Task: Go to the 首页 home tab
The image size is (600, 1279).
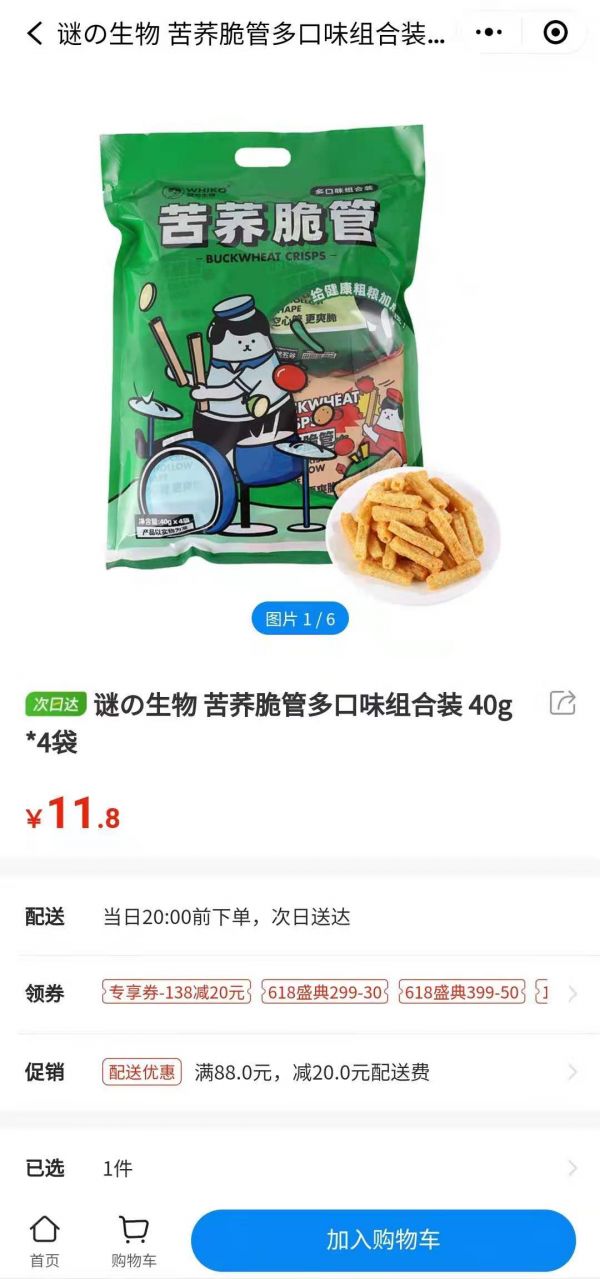Action: coord(44,1241)
